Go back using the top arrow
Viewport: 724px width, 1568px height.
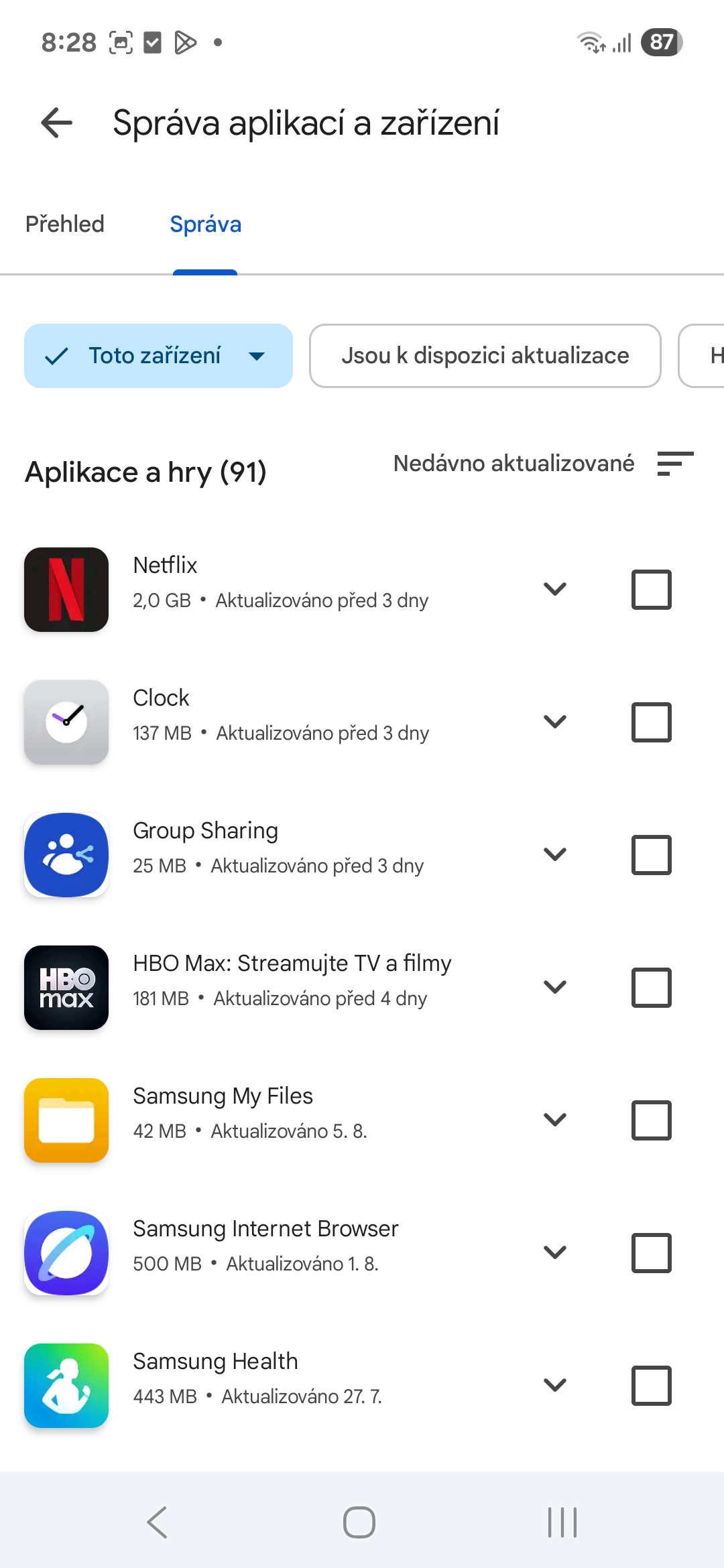point(57,123)
